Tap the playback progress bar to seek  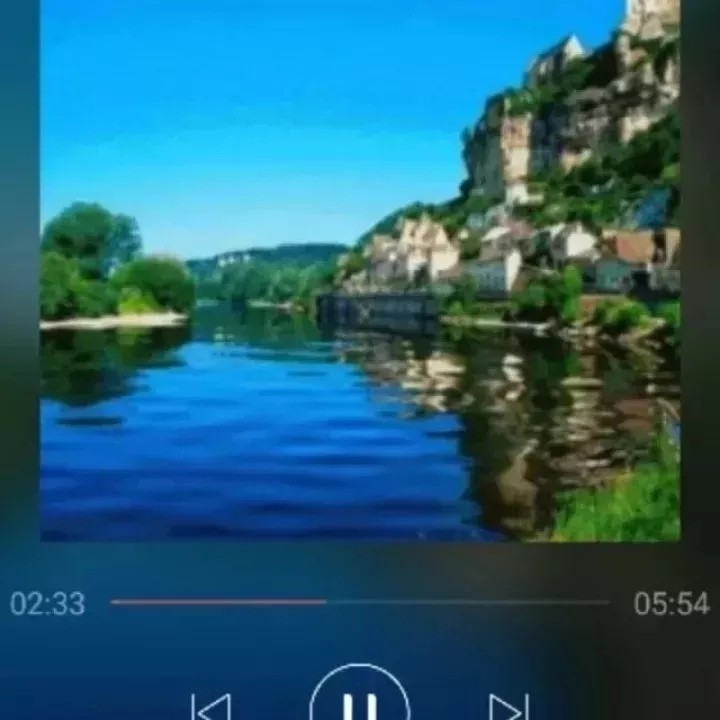click(x=360, y=602)
